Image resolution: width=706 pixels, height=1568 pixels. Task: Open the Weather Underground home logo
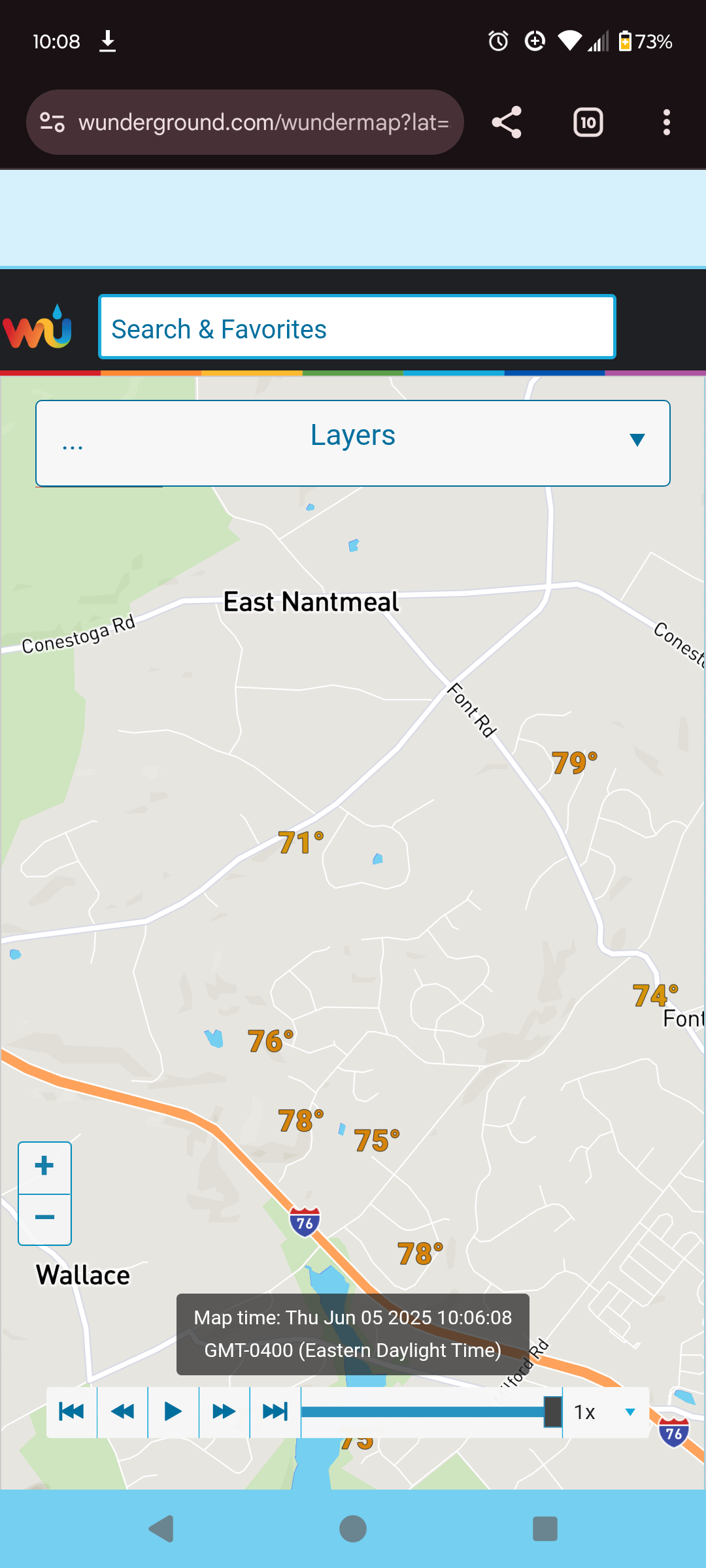(37, 327)
